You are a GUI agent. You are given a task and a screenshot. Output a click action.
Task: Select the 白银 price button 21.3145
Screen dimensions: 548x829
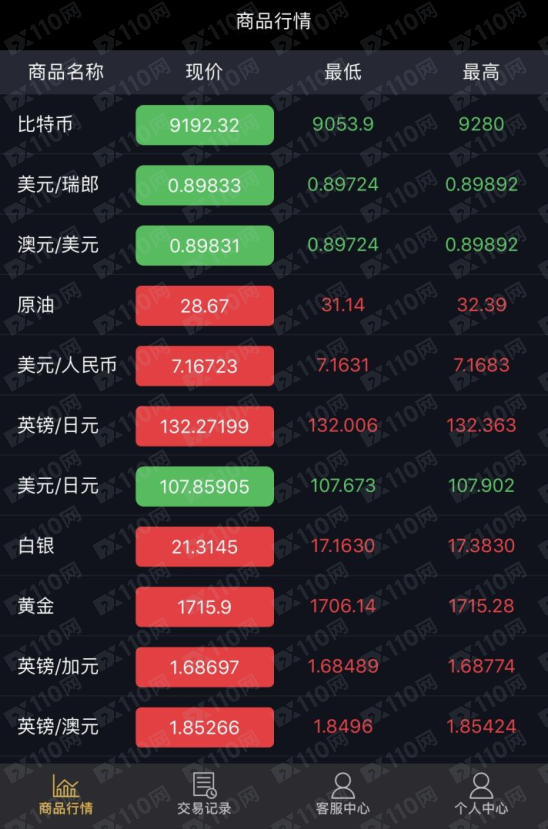coord(205,547)
